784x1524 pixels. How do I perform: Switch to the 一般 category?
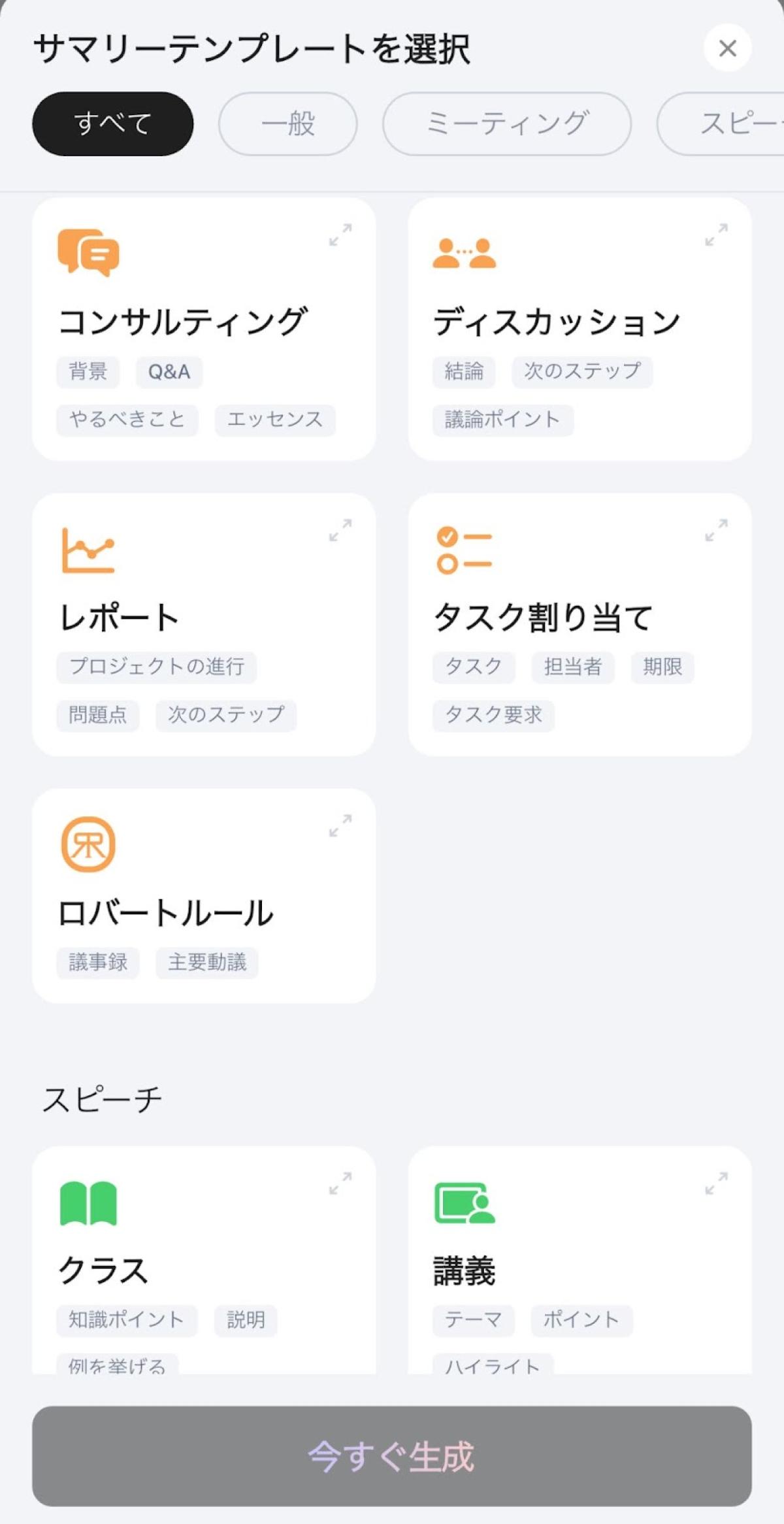click(287, 124)
